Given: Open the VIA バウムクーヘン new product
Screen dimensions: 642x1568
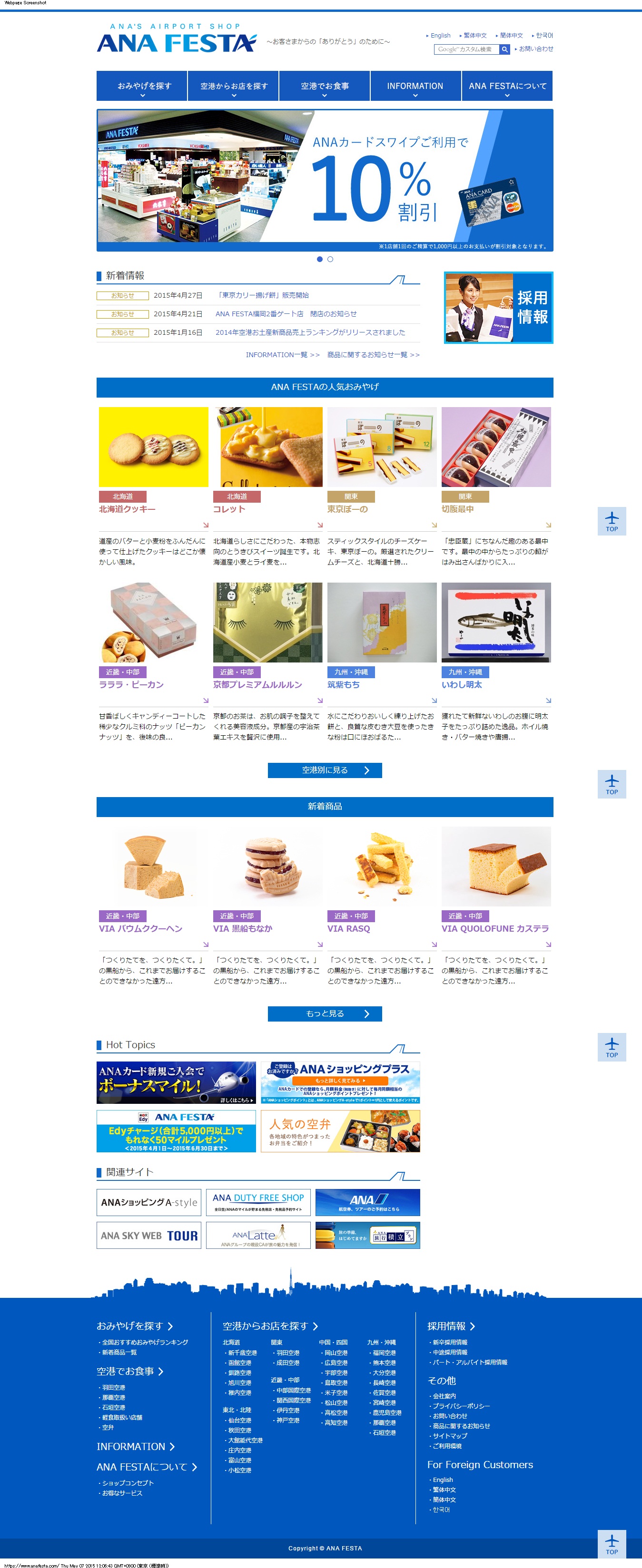Looking at the screenshot, I should [x=154, y=883].
